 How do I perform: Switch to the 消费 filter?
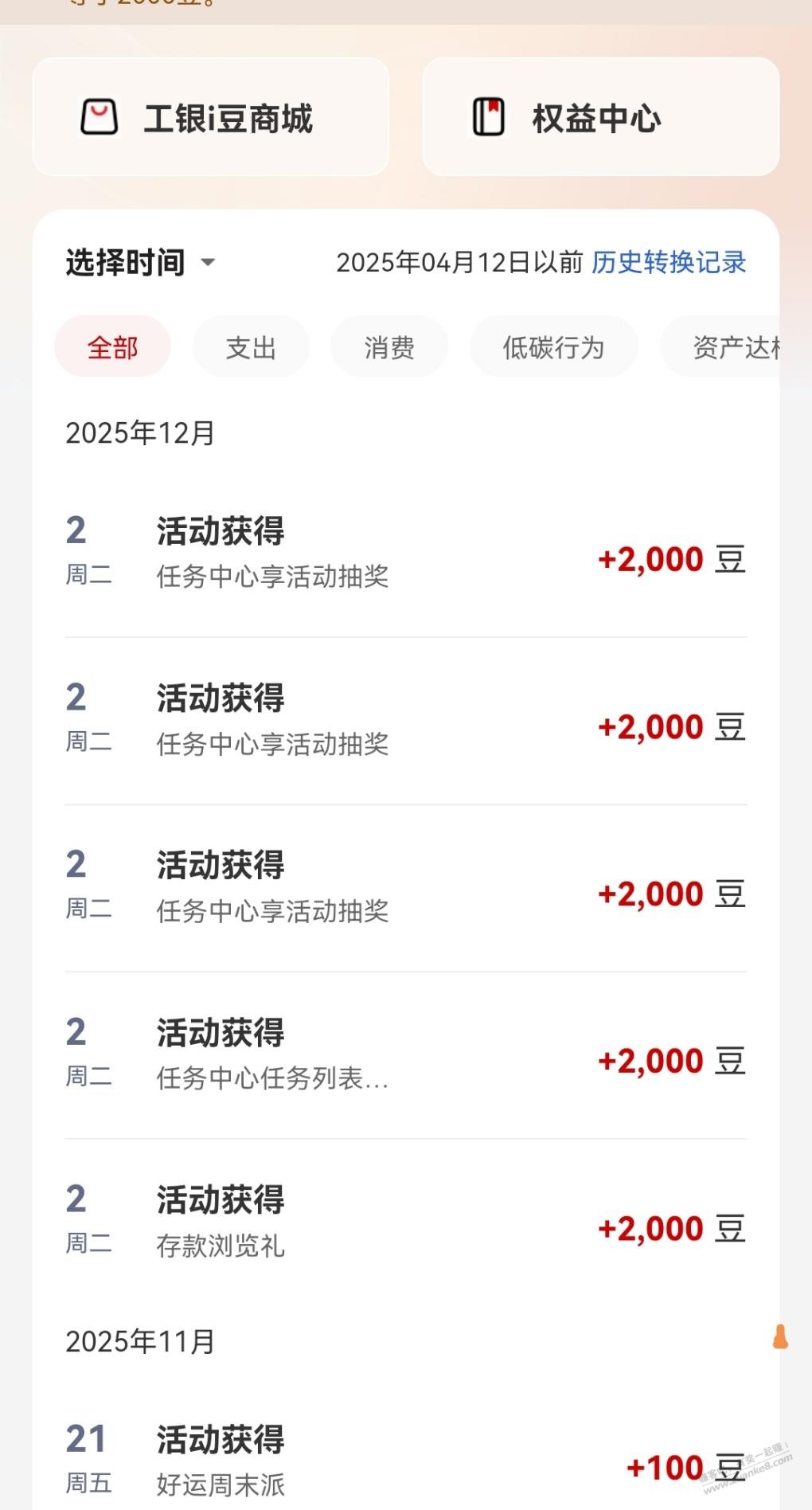[389, 347]
